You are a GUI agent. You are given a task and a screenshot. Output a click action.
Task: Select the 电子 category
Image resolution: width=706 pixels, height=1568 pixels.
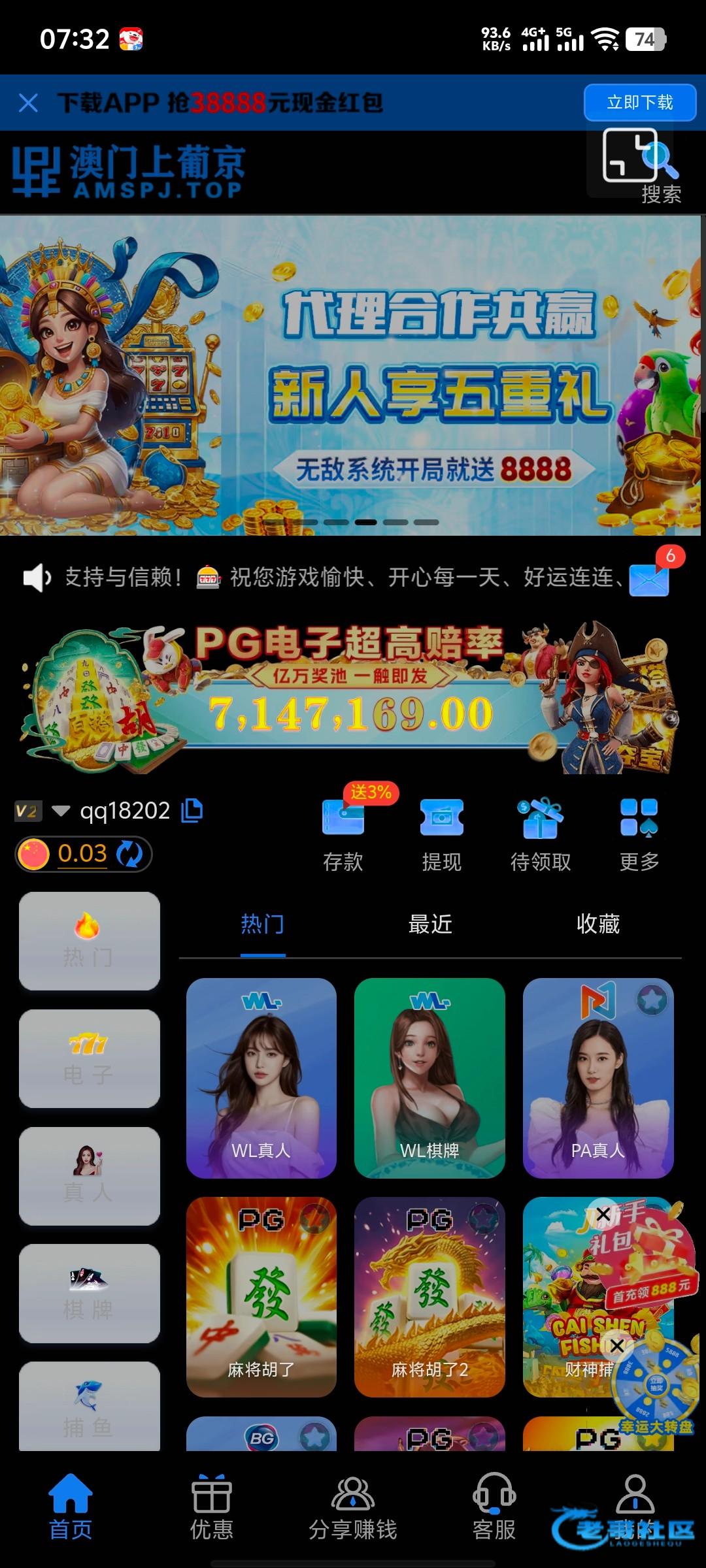tap(90, 1058)
